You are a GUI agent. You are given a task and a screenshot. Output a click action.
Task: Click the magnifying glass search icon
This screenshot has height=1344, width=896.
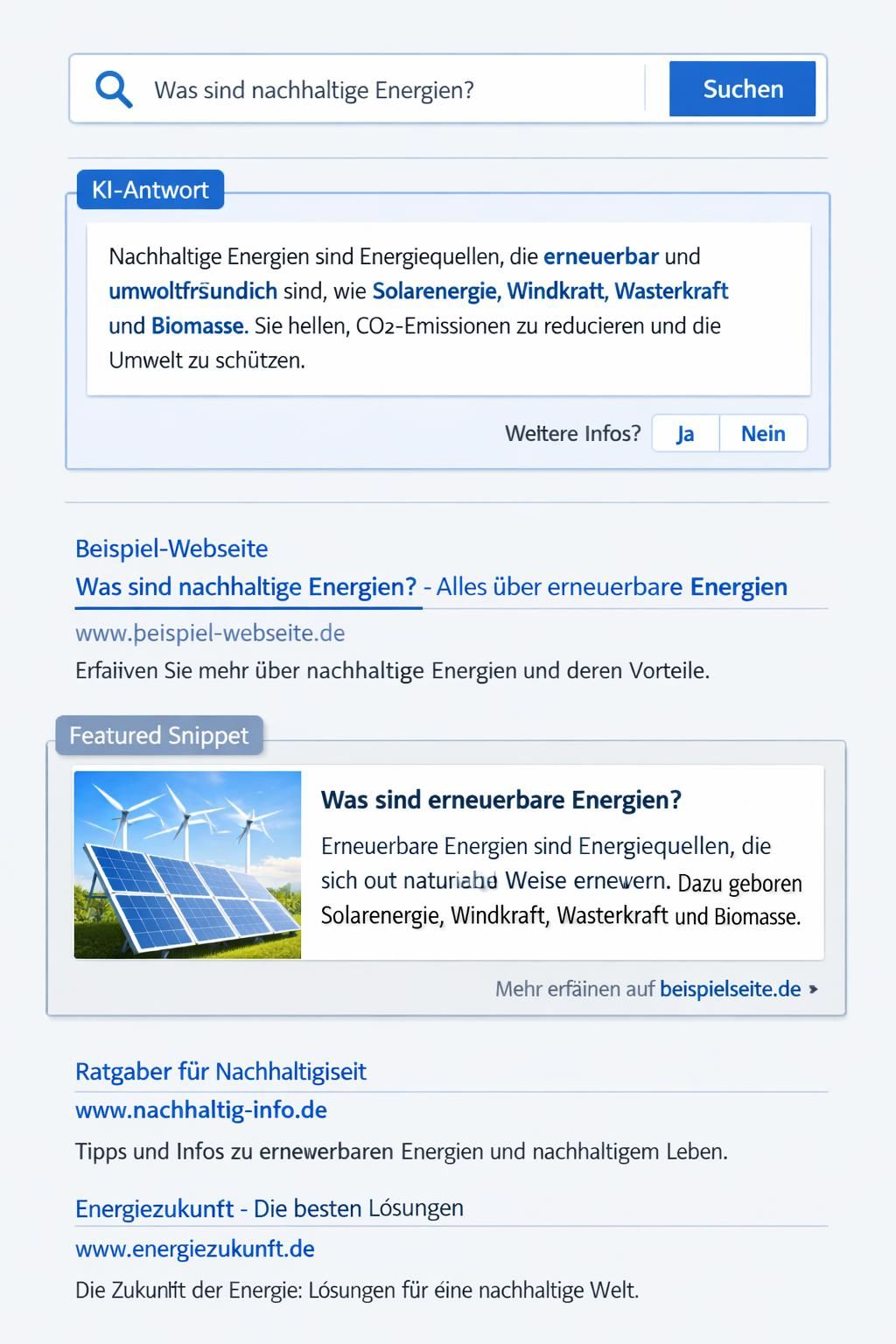[x=112, y=87]
